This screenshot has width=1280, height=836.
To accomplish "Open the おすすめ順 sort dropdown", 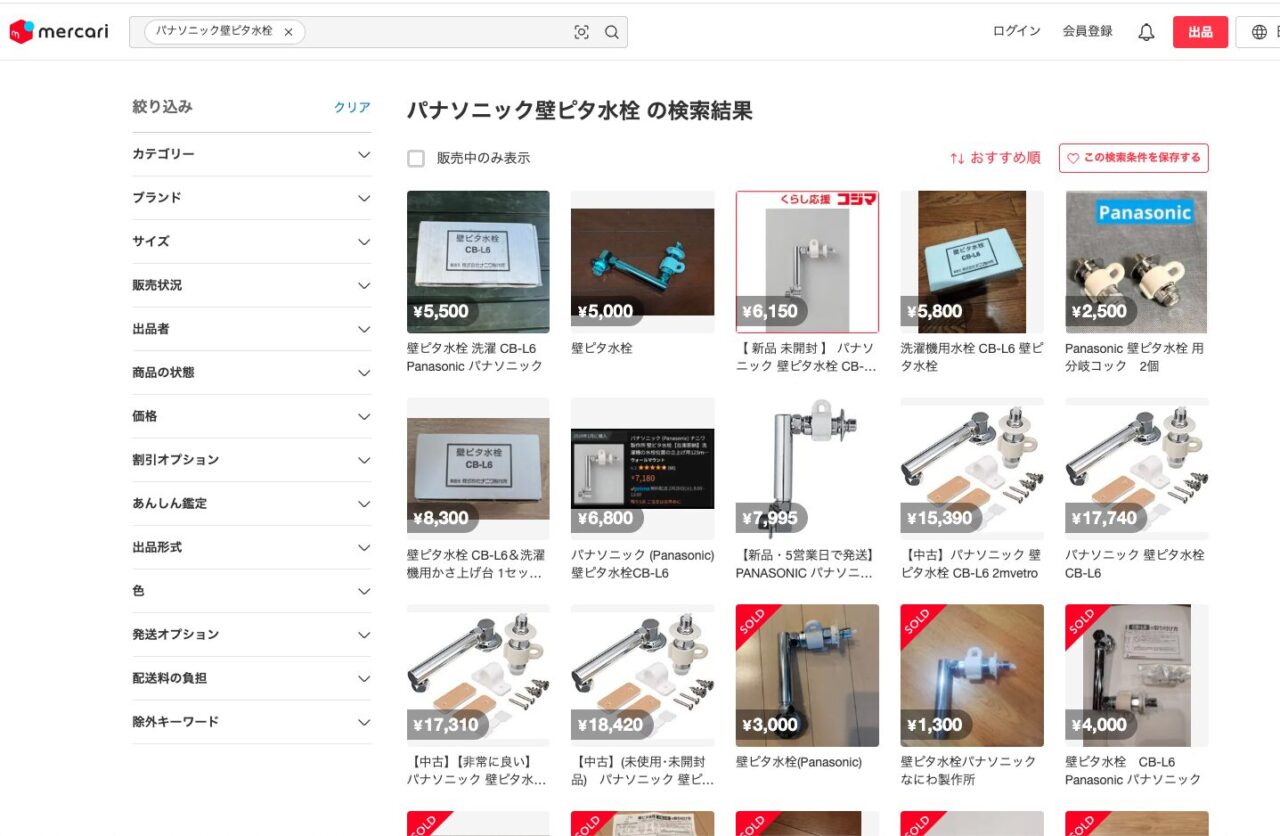I will tap(995, 158).
